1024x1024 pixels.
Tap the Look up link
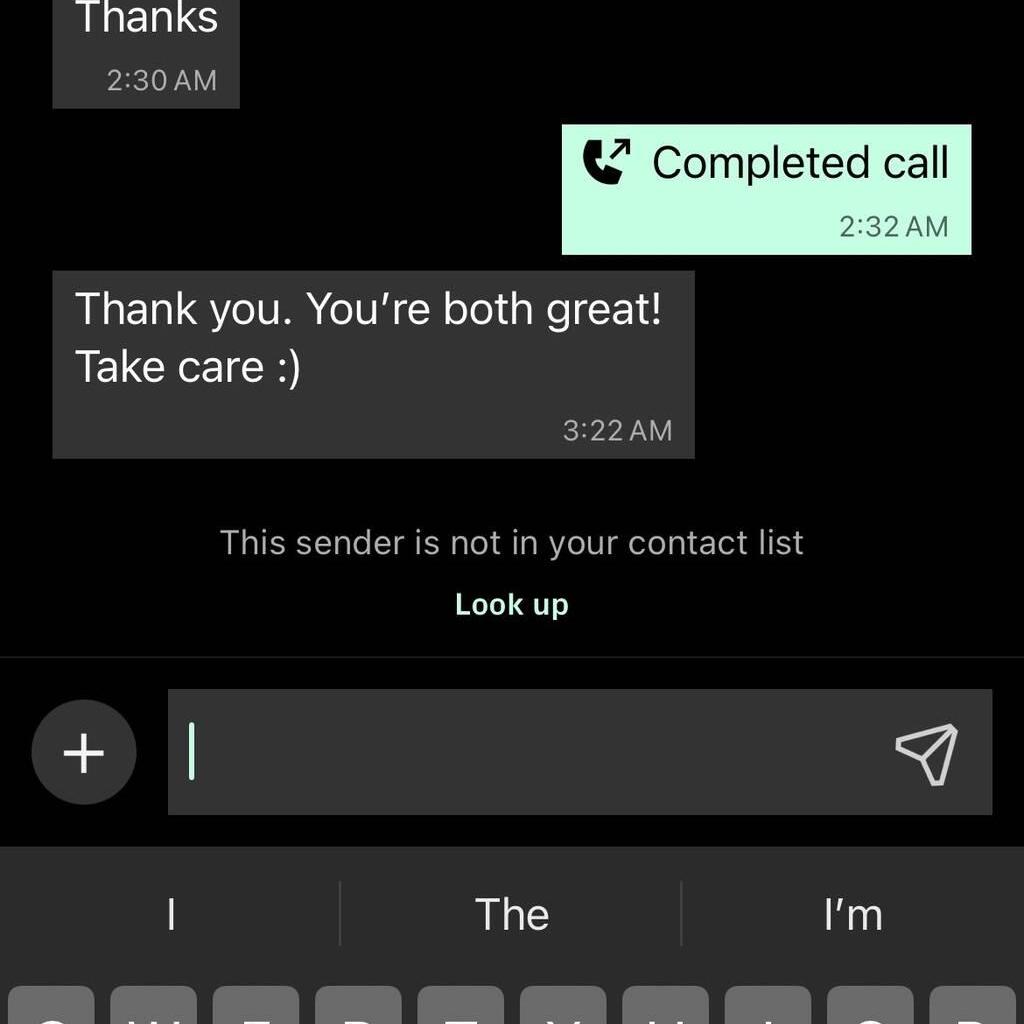click(x=511, y=604)
